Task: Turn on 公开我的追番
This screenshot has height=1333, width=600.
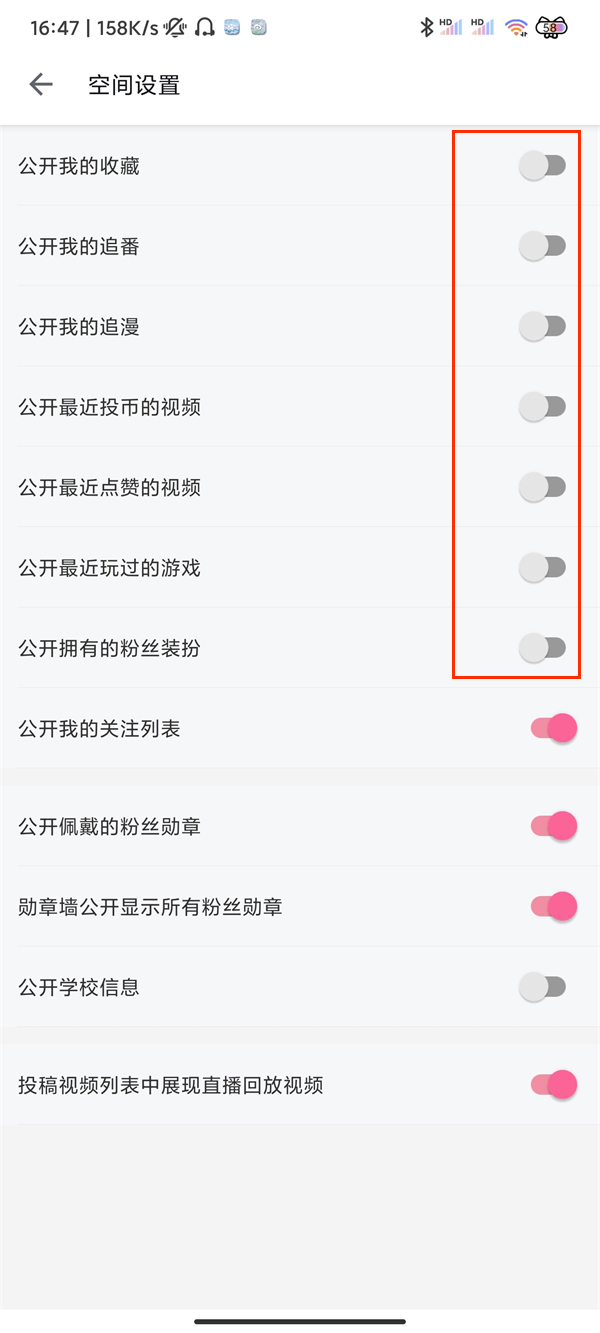Action: point(543,246)
